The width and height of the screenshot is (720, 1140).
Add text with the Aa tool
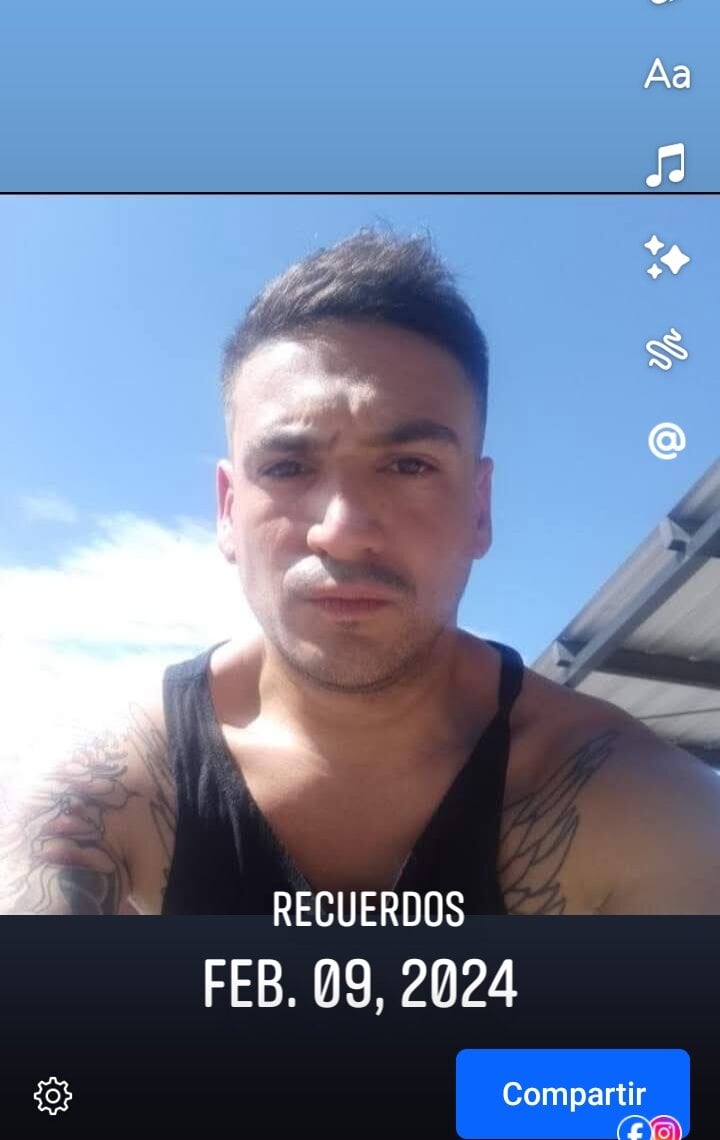tap(667, 74)
